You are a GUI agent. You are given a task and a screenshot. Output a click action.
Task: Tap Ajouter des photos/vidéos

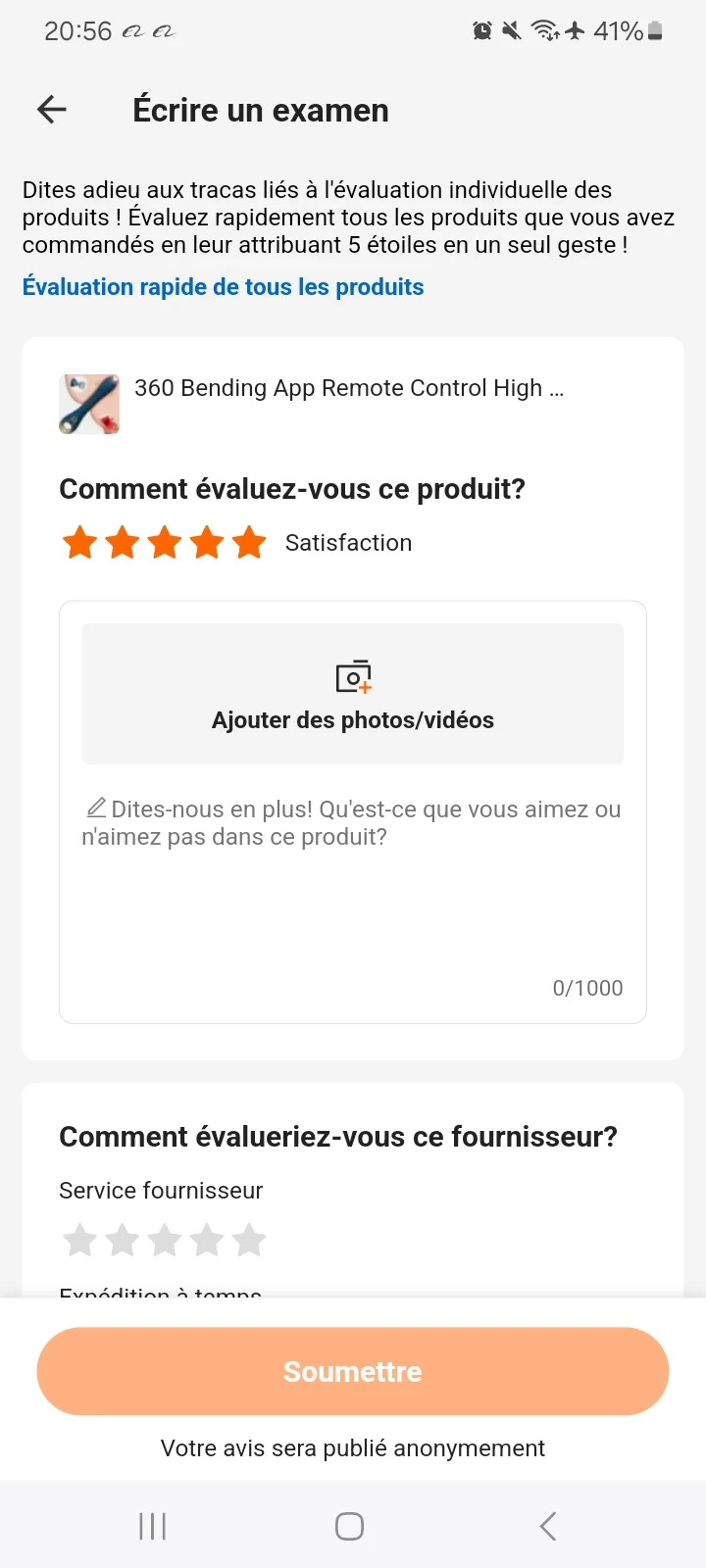coord(353,694)
